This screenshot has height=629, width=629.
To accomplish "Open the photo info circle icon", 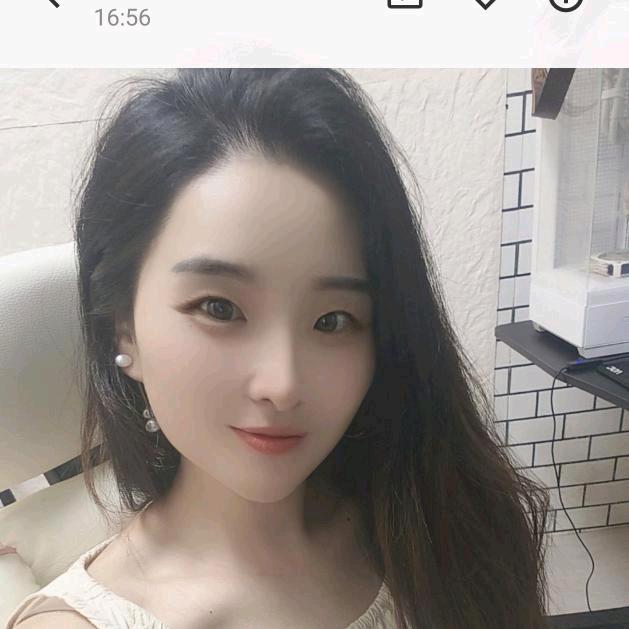I will pos(566,3).
